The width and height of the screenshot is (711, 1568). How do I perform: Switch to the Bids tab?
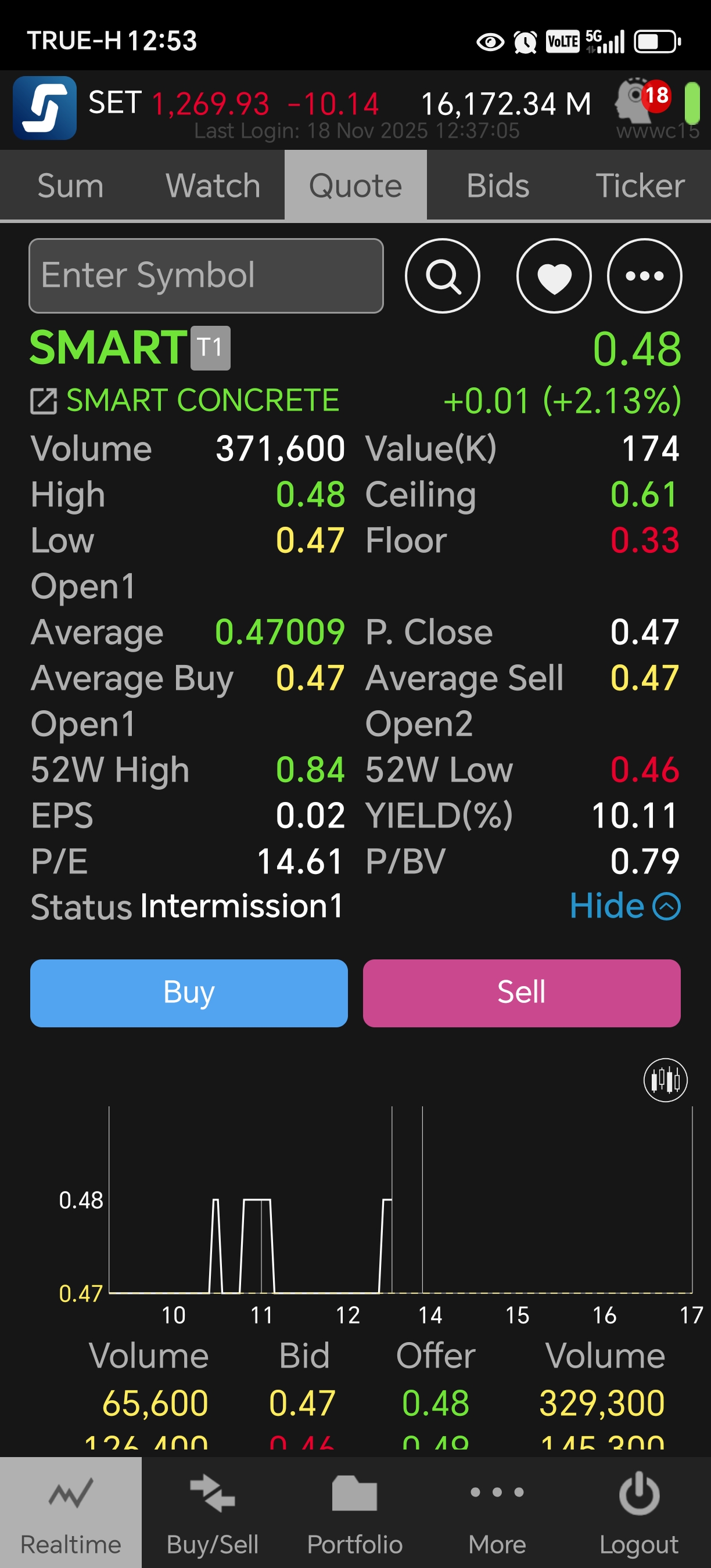[x=498, y=186]
